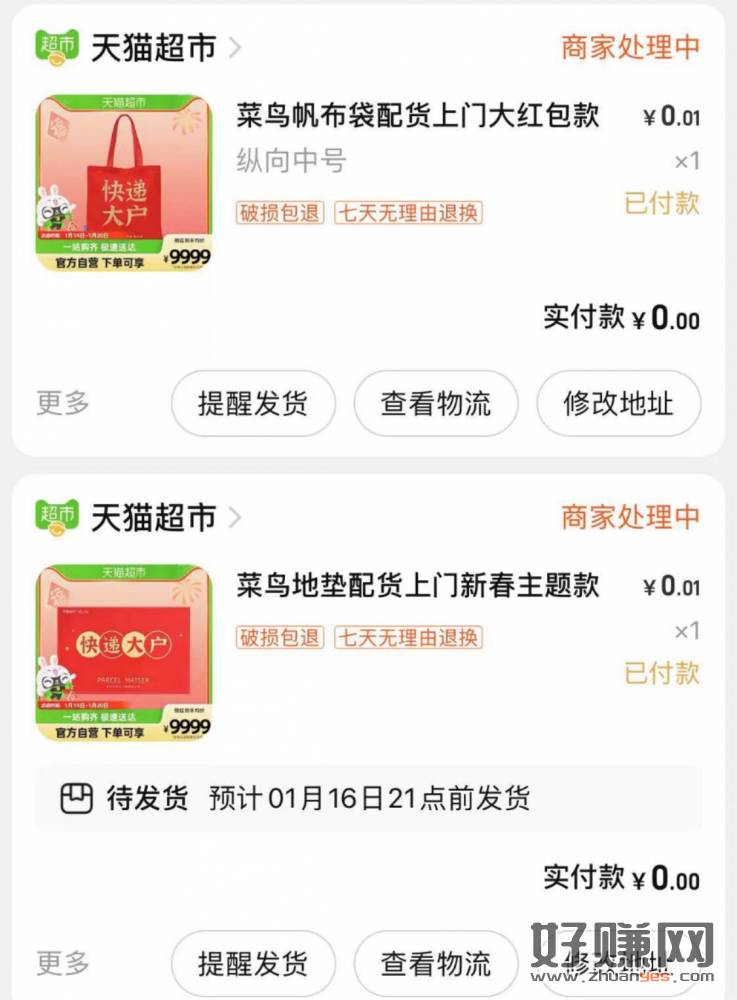
Task: Open 菜鸟地垫配货上门新春主题款 product title
Action: click(x=418, y=586)
